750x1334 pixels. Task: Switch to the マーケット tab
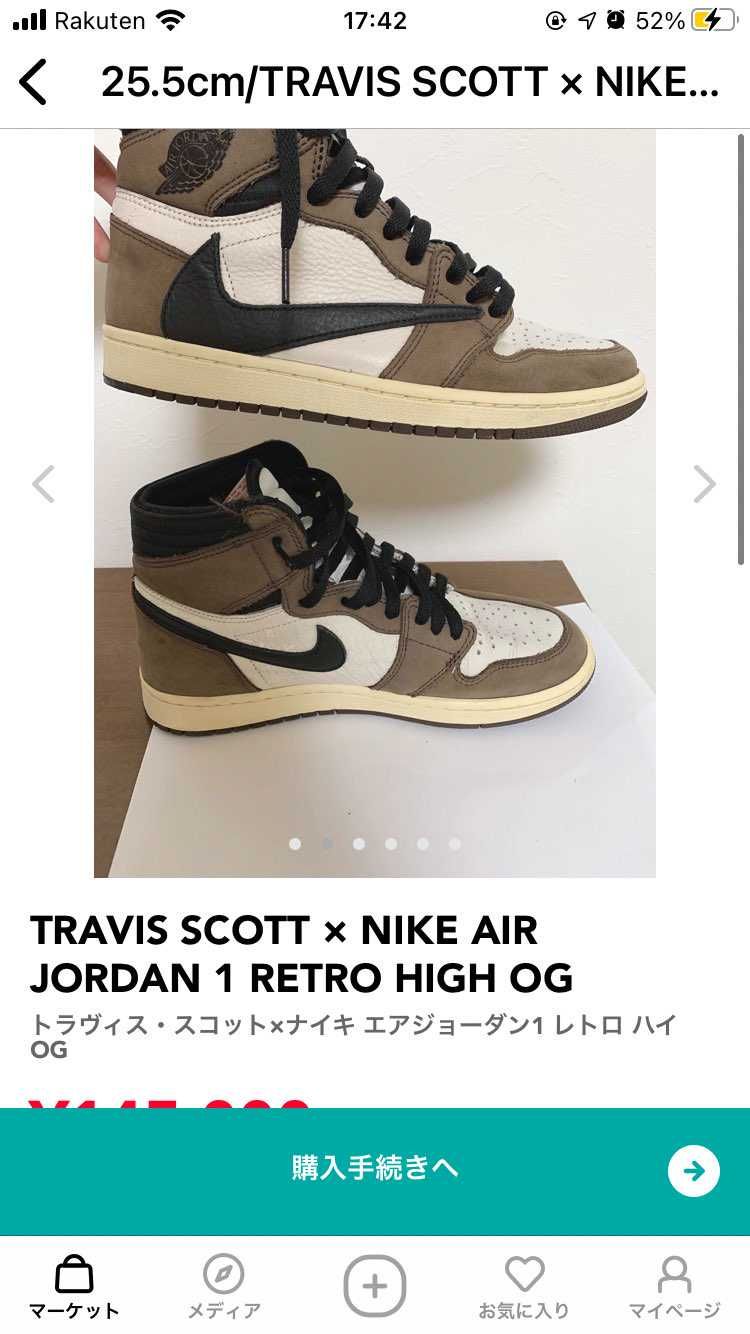(x=74, y=1288)
